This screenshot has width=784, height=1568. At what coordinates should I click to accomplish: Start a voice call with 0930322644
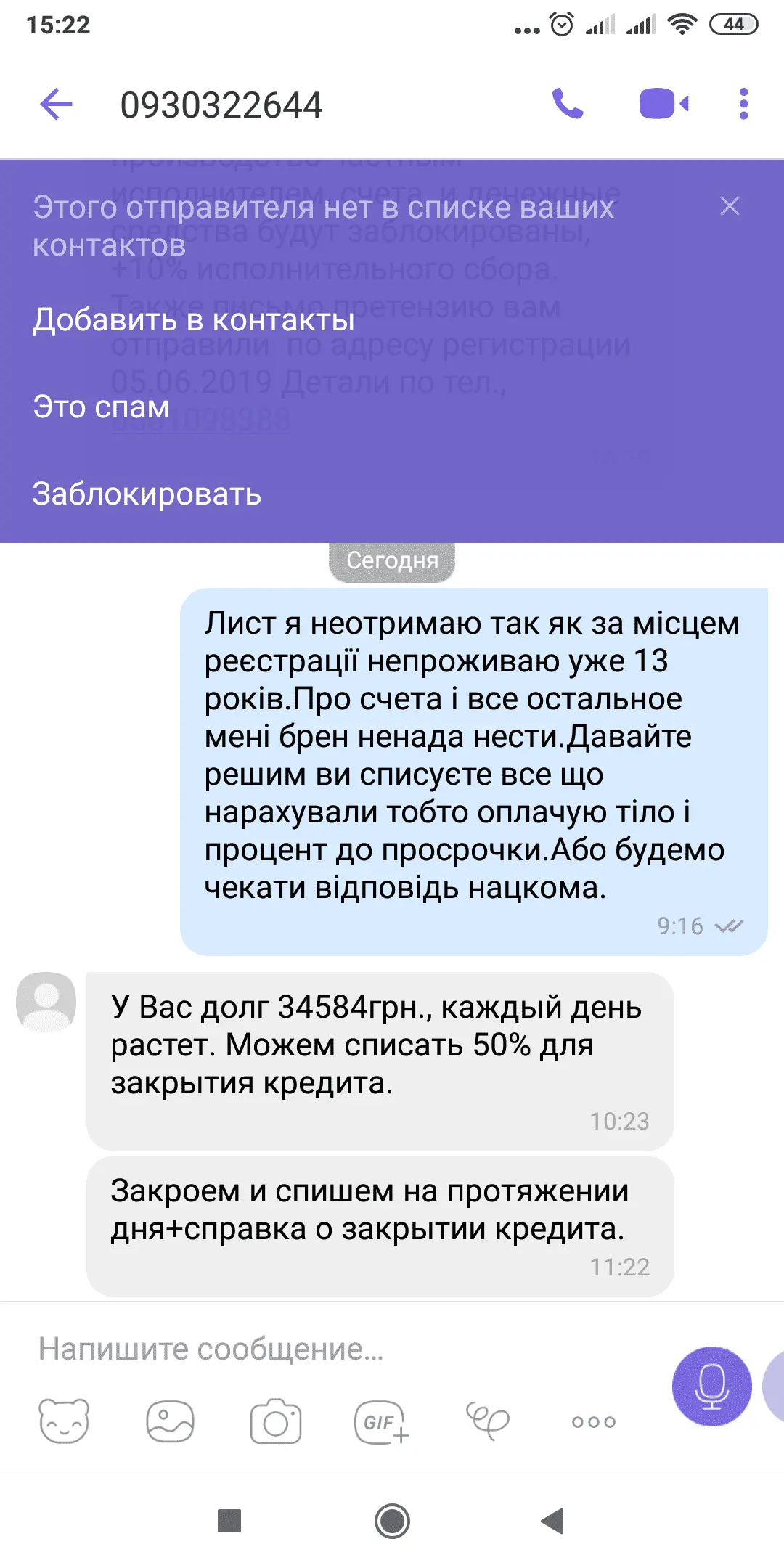(568, 104)
